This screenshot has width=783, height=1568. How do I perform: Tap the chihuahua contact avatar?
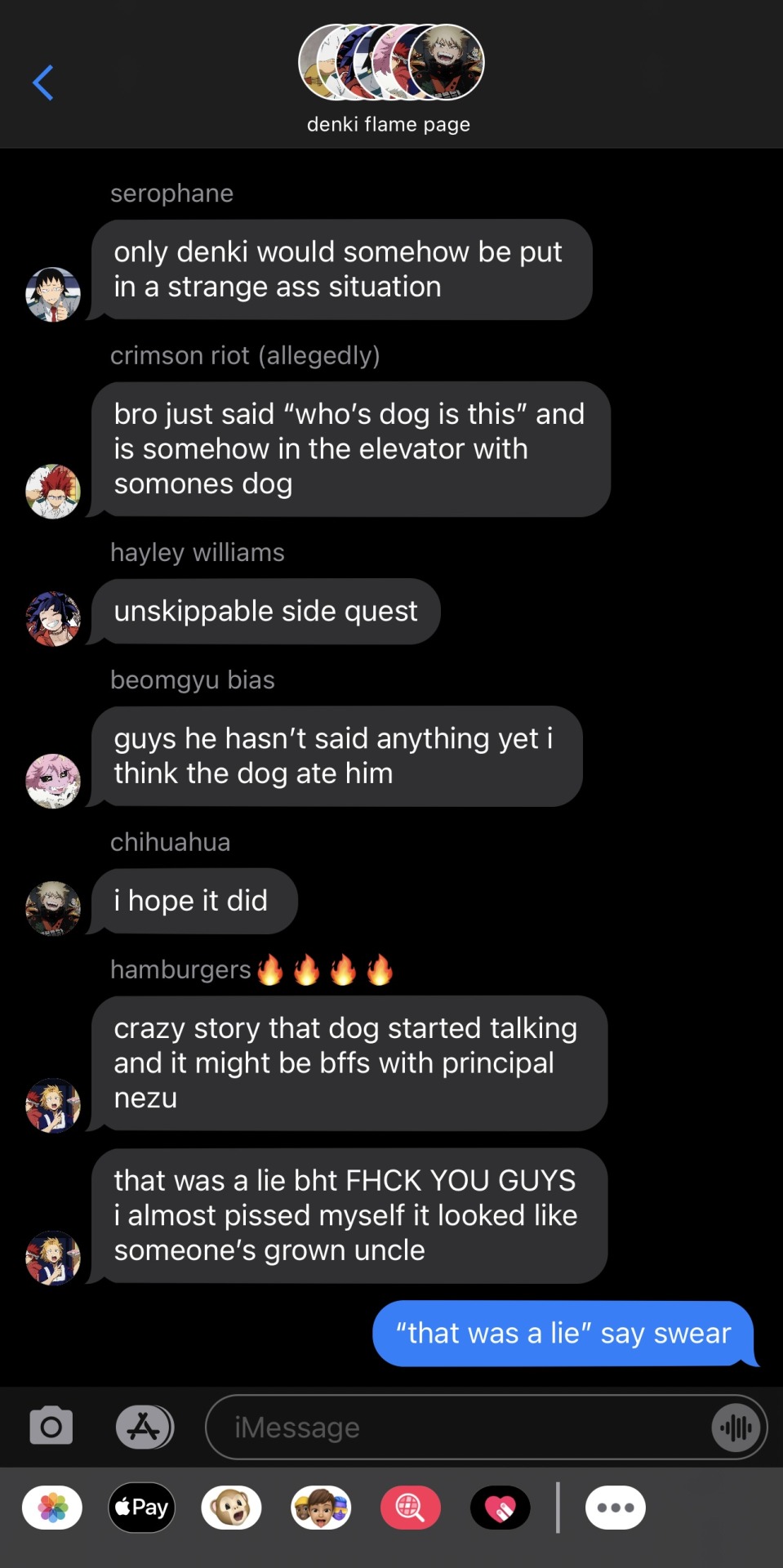point(53,908)
